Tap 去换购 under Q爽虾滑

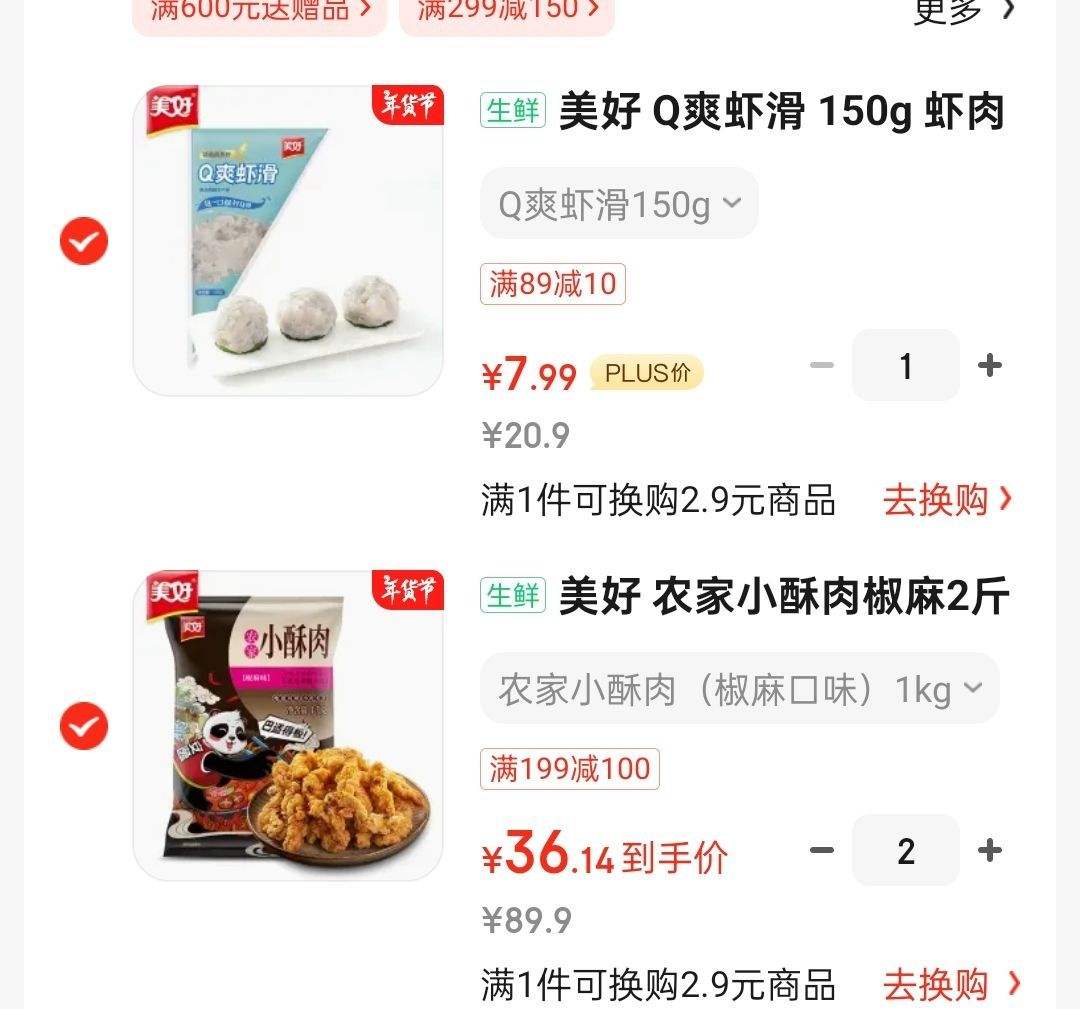[947, 500]
